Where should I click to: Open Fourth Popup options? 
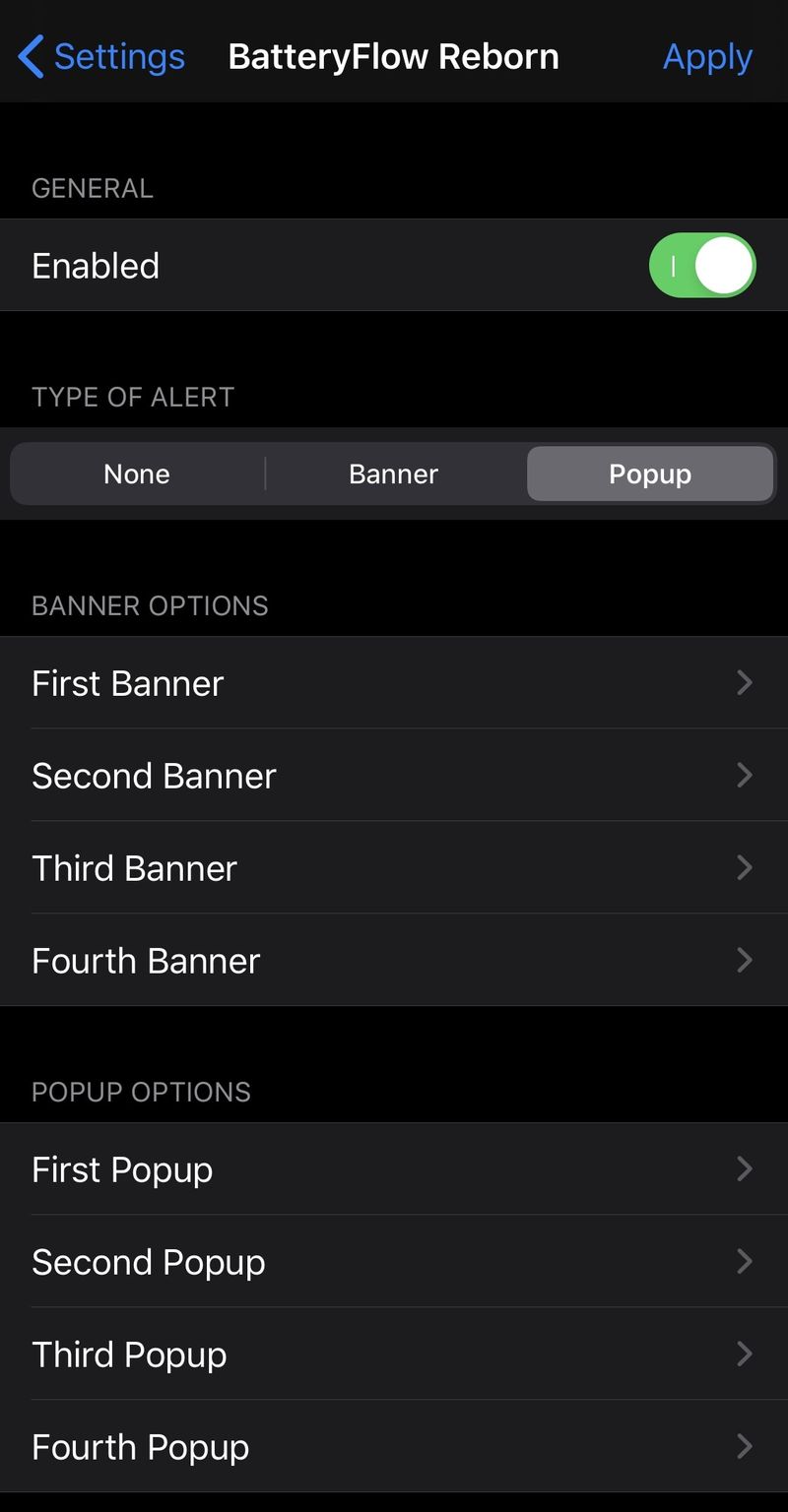tap(394, 1447)
